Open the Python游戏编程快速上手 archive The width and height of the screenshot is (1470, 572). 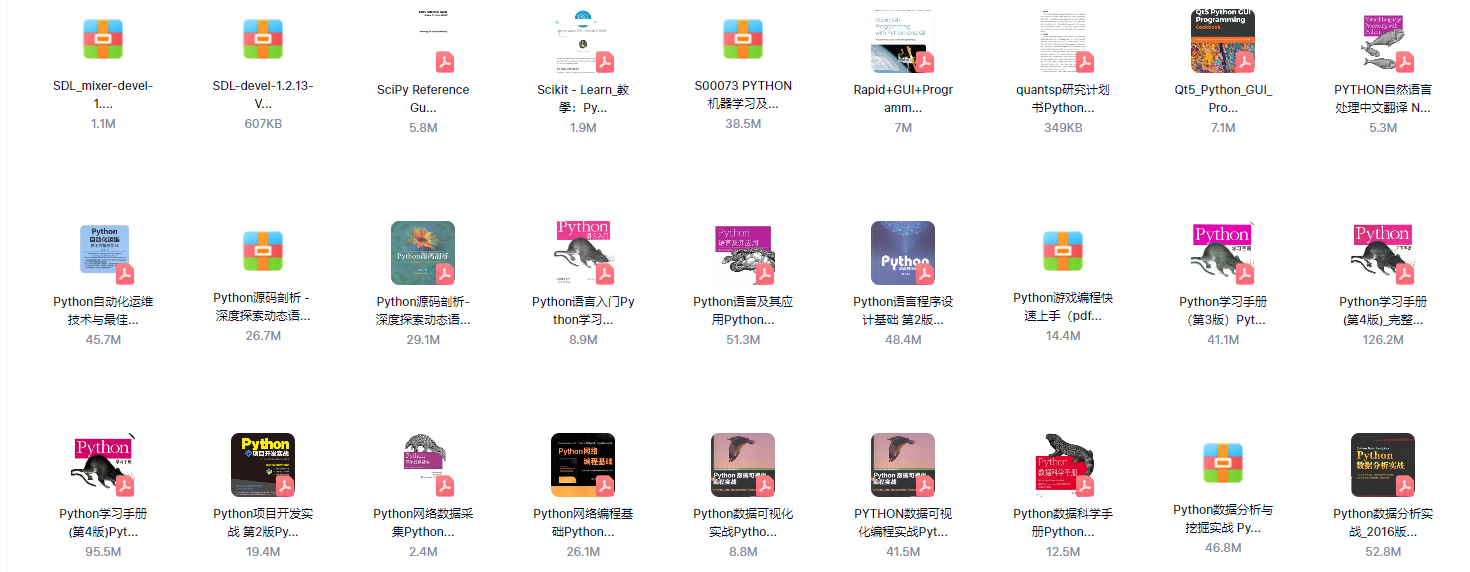pos(1063,250)
